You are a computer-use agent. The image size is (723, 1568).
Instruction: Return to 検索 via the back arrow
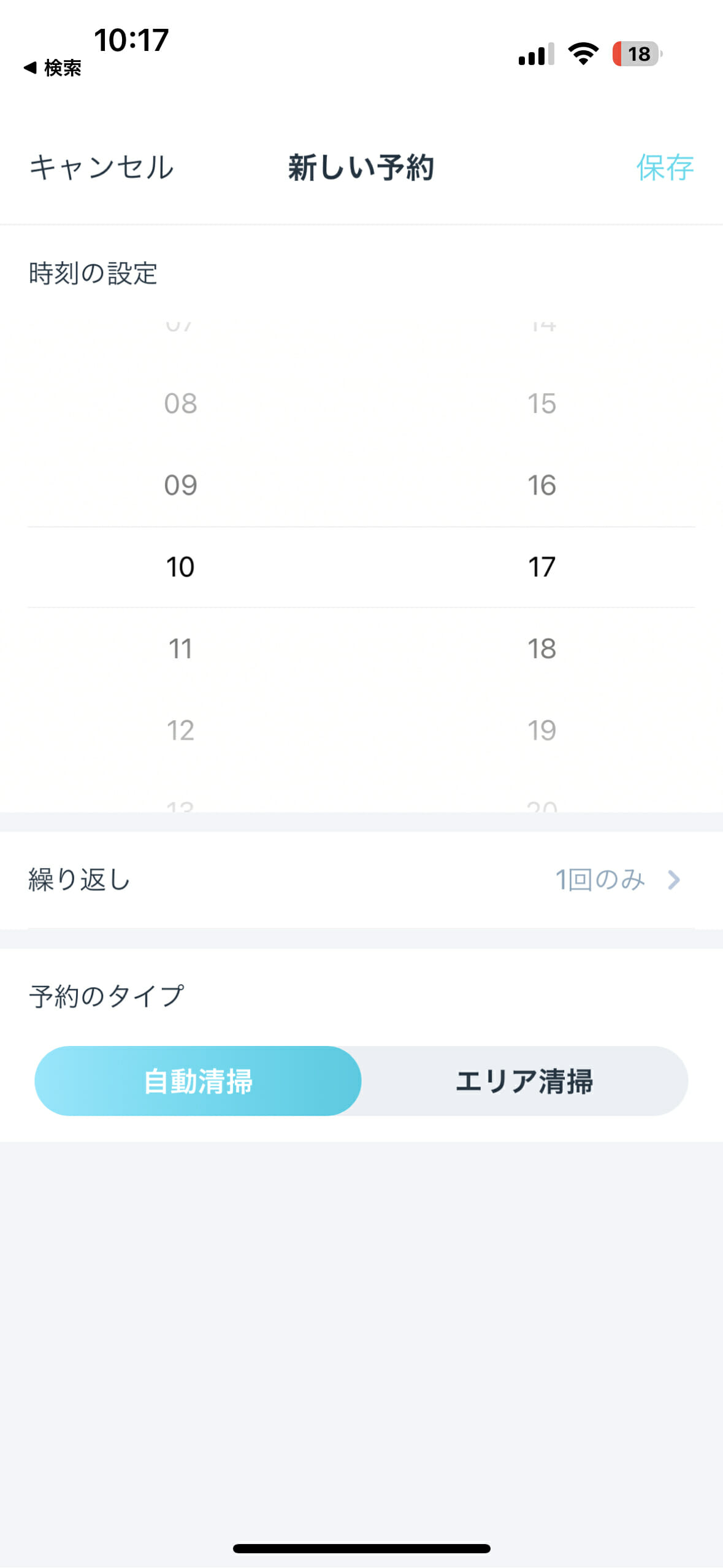click(52, 67)
